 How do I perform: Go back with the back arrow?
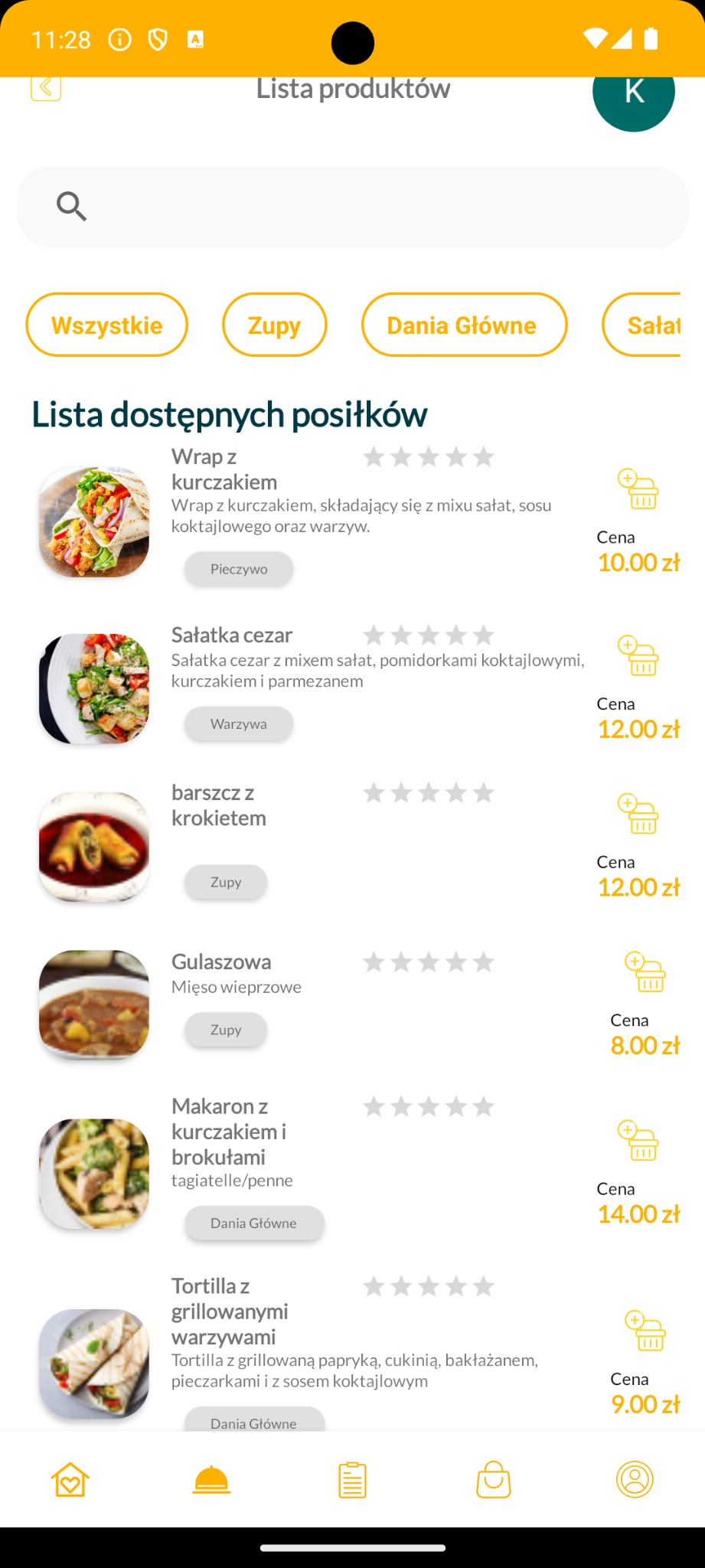click(46, 86)
